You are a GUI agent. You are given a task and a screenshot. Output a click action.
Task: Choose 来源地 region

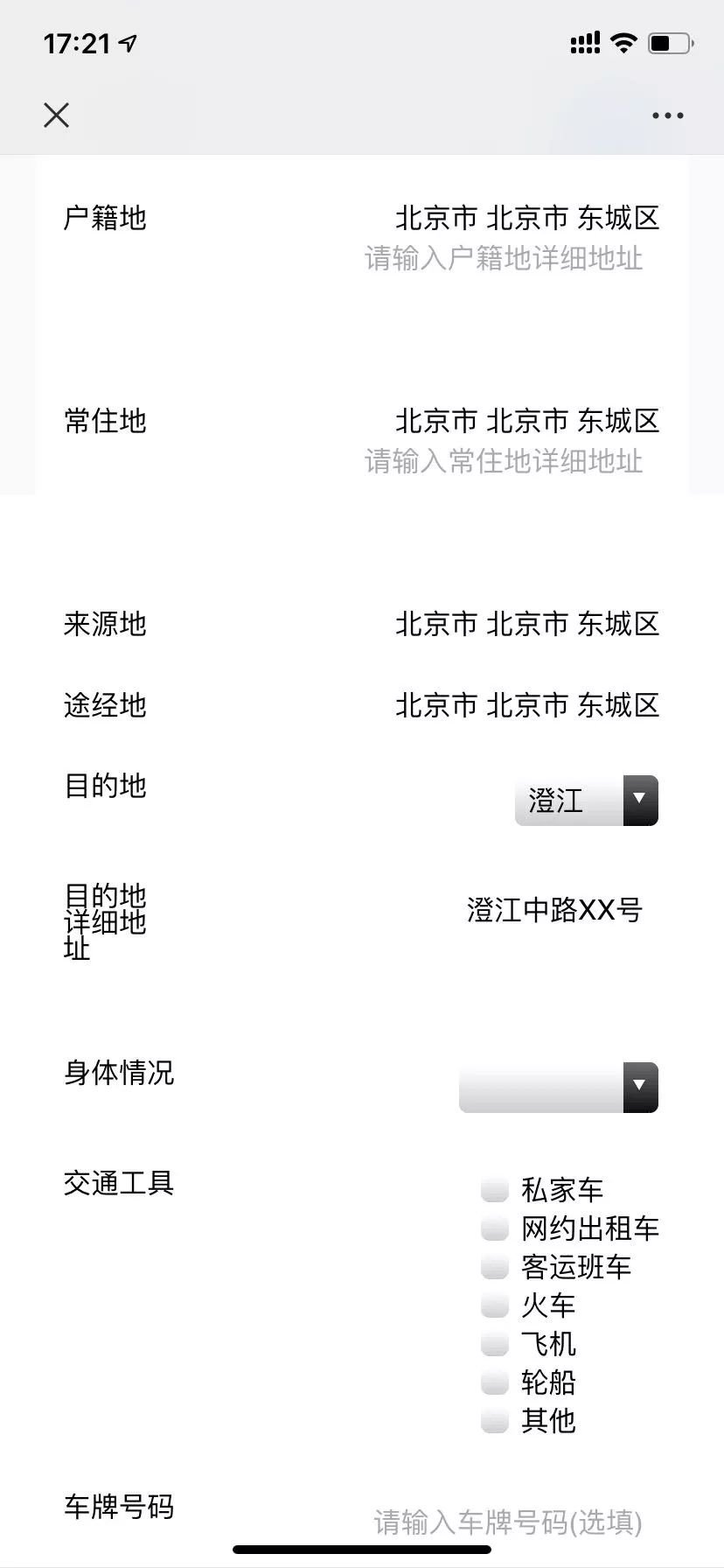click(x=526, y=624)
